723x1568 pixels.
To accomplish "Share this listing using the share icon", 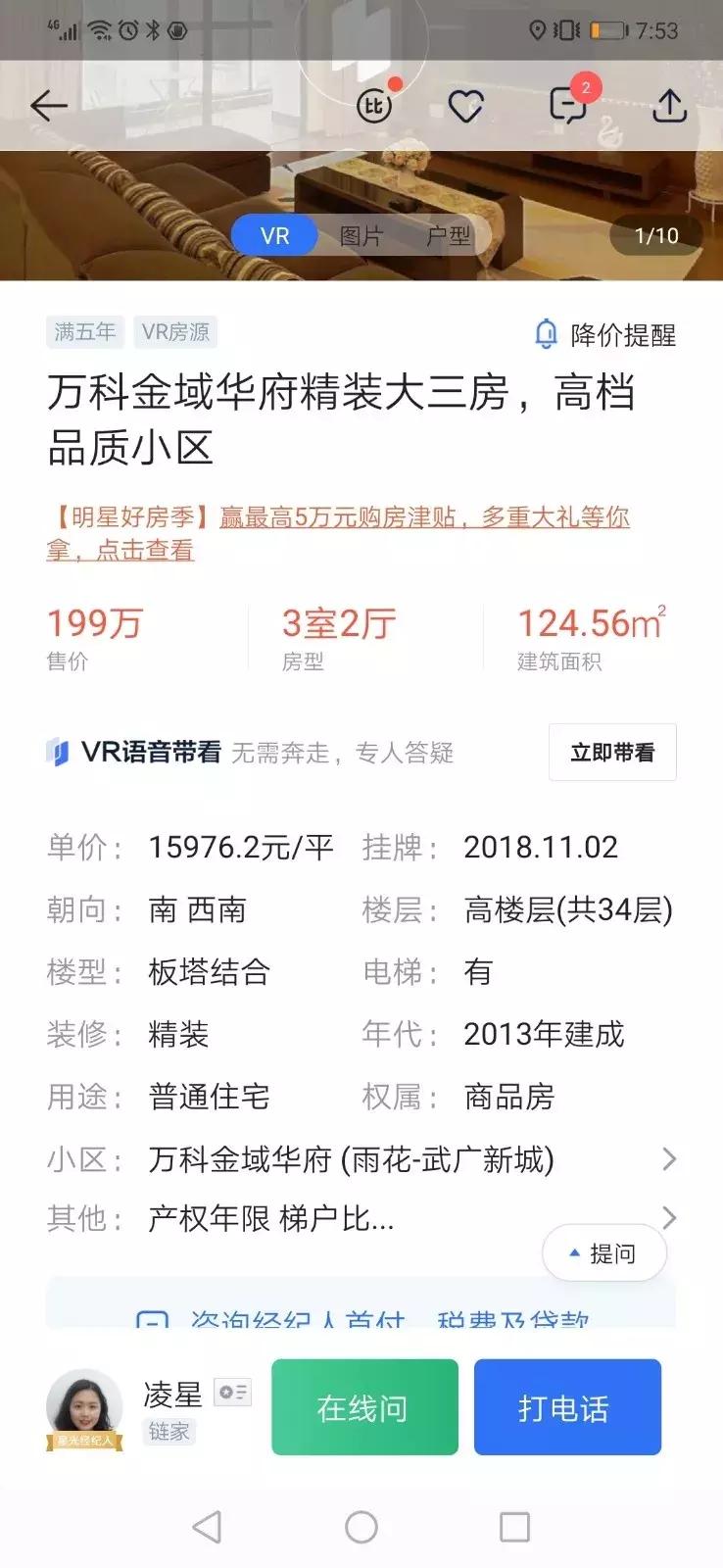I will [x=670, y=105].
